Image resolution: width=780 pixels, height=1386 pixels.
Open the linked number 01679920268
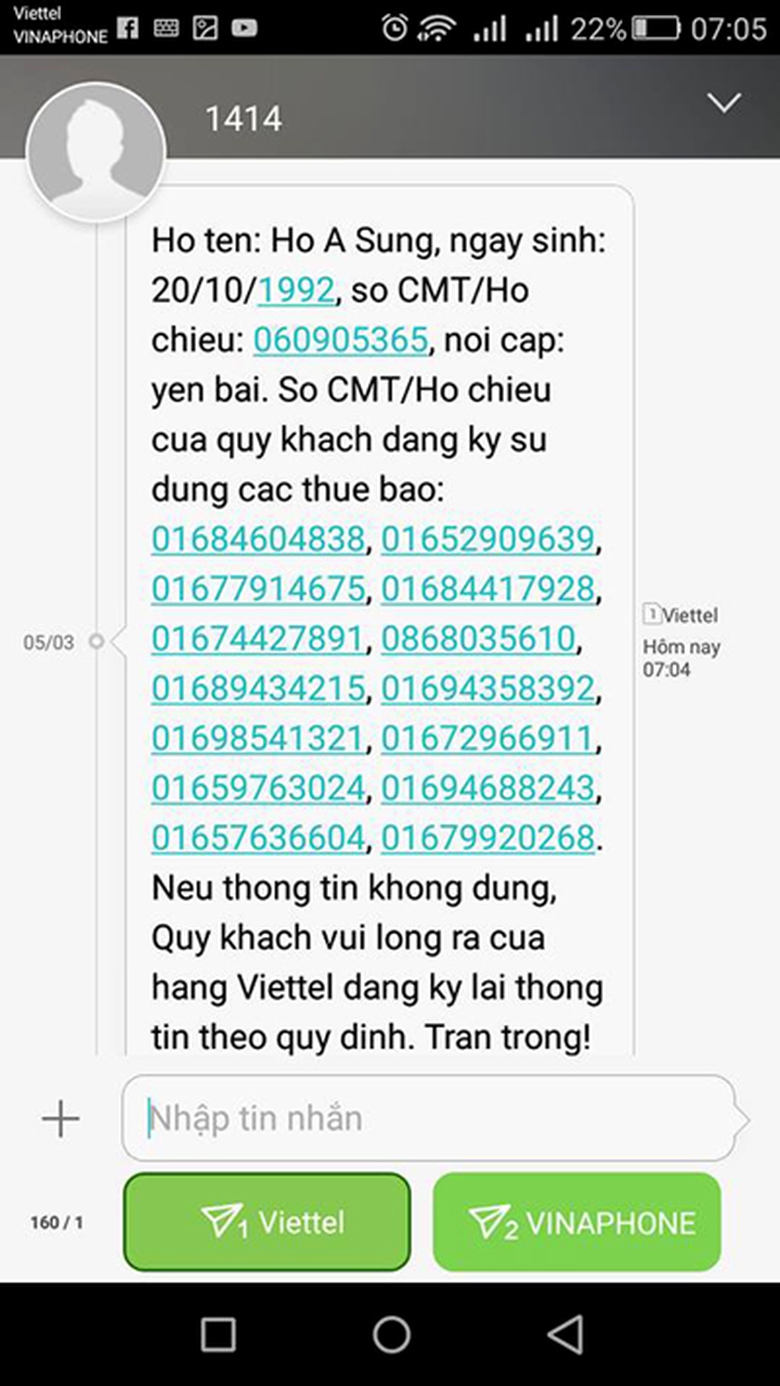488,837
